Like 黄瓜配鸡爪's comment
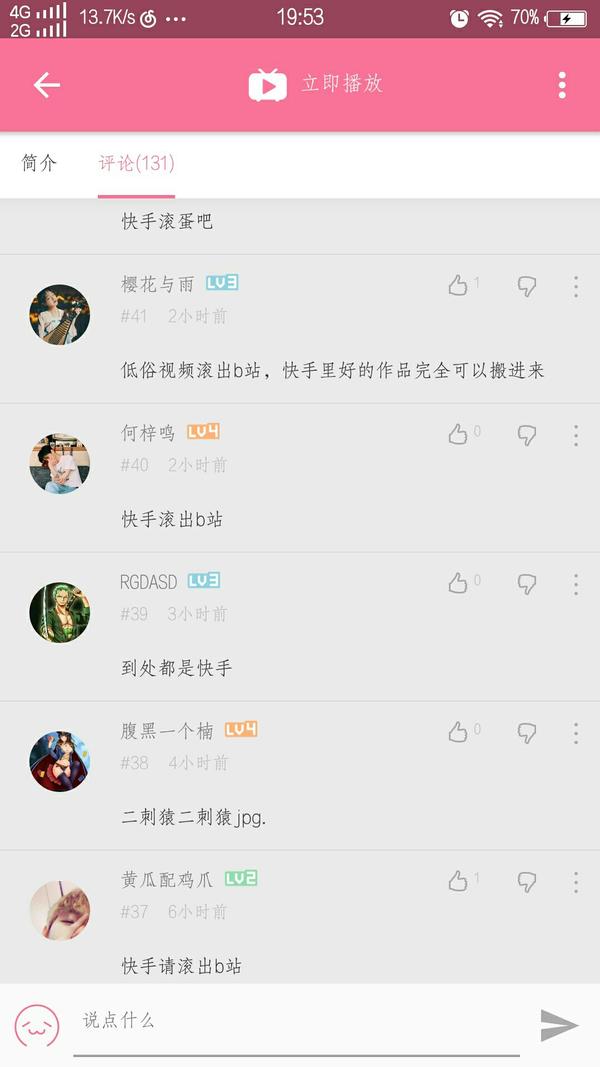 (x=458, y=881)
